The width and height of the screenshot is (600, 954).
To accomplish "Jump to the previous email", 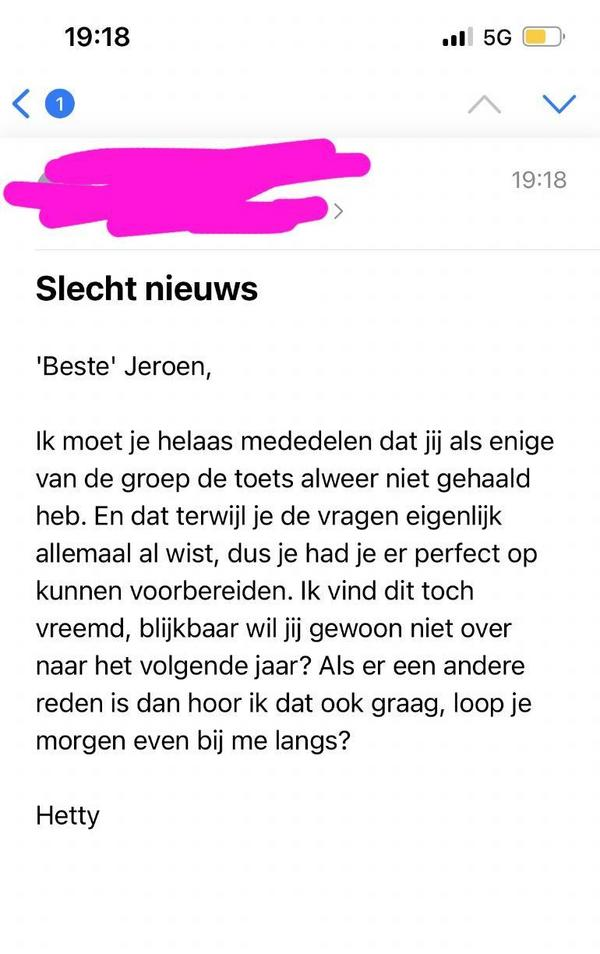I will 484,103.
